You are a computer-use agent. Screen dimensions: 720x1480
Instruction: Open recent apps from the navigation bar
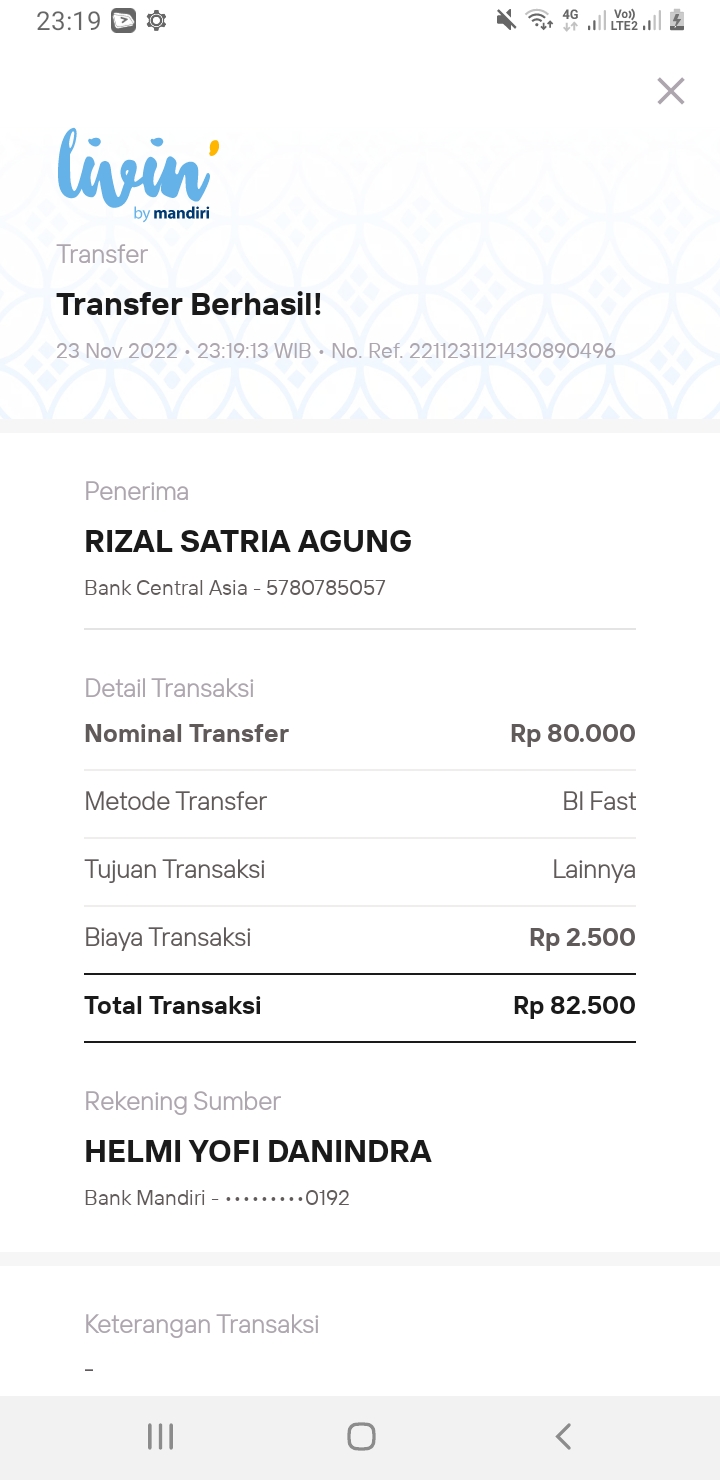(x=160, y=1437)
